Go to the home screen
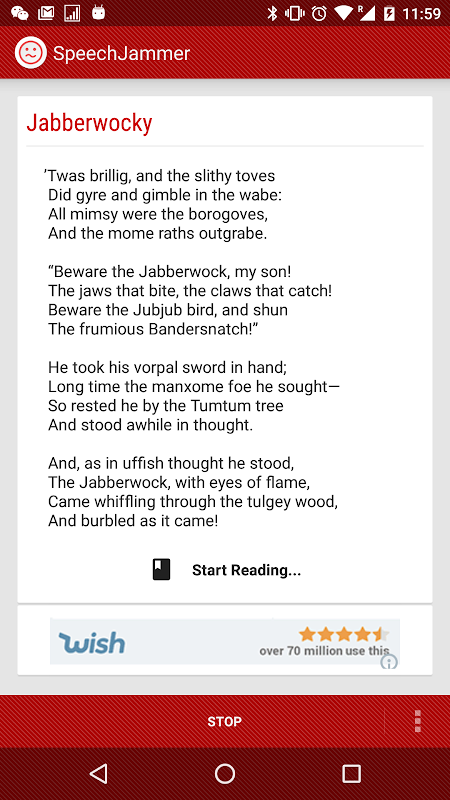 point(224,773)
